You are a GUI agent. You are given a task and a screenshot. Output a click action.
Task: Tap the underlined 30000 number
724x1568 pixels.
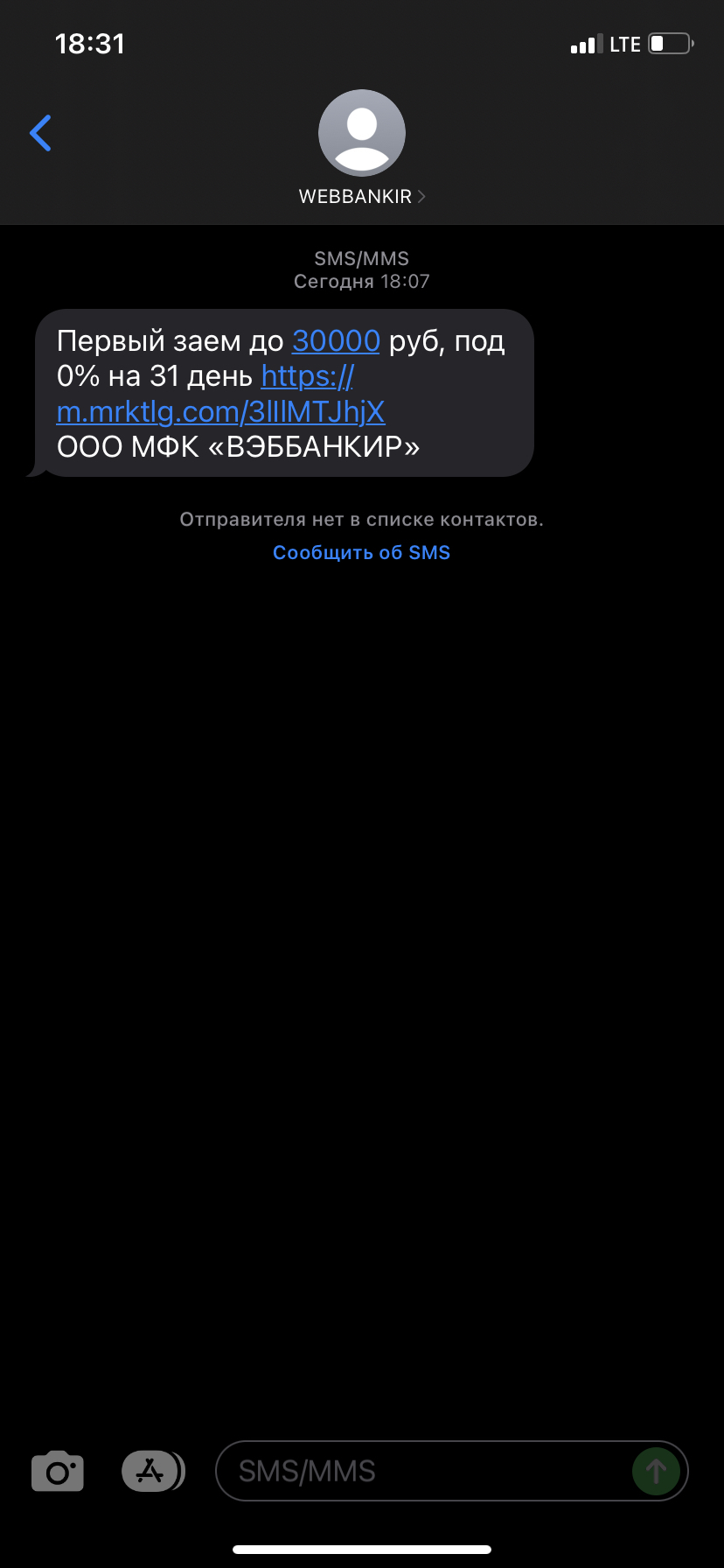tap(336, 341)
